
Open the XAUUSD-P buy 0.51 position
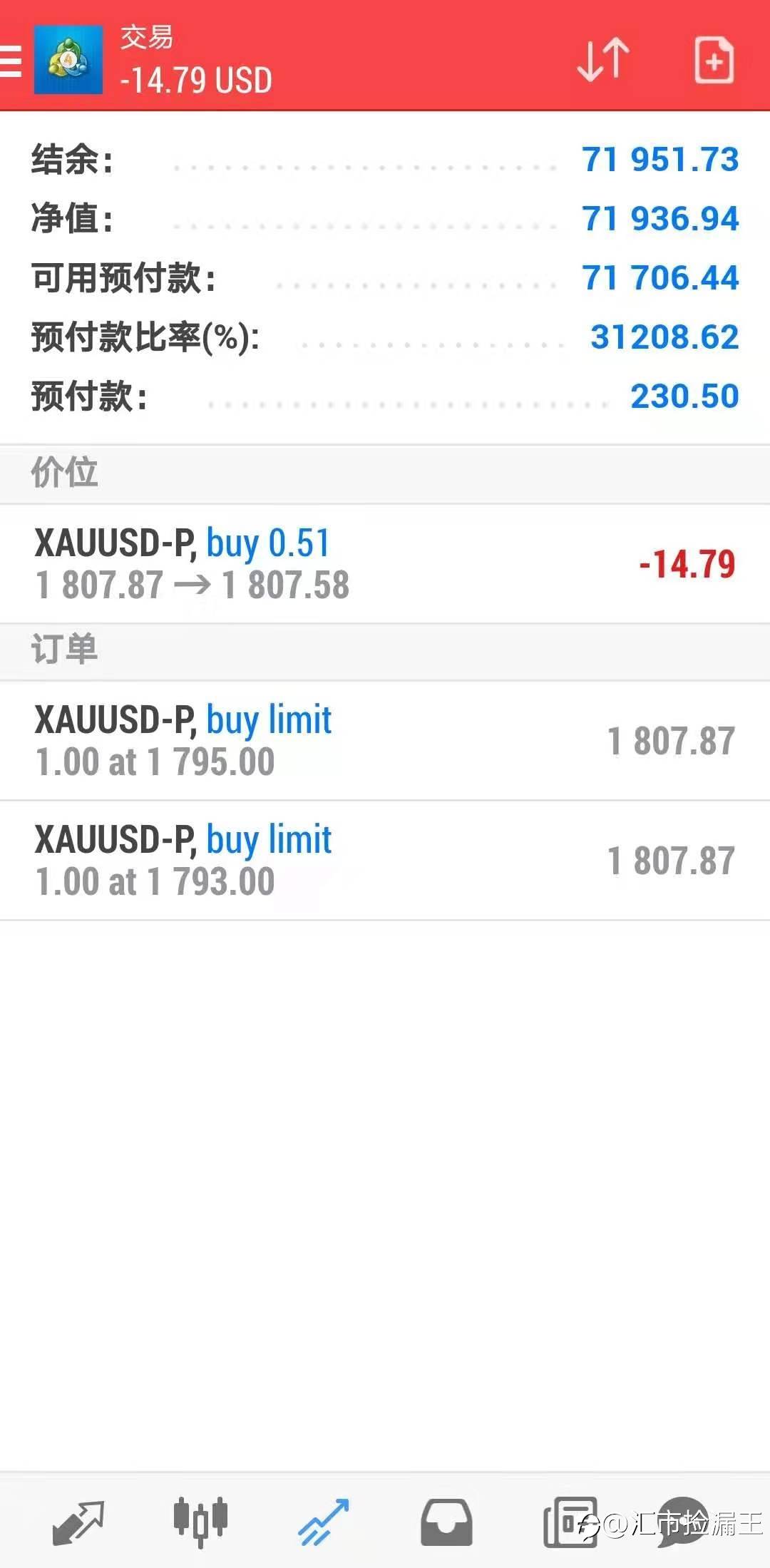(x=385, y=563)
